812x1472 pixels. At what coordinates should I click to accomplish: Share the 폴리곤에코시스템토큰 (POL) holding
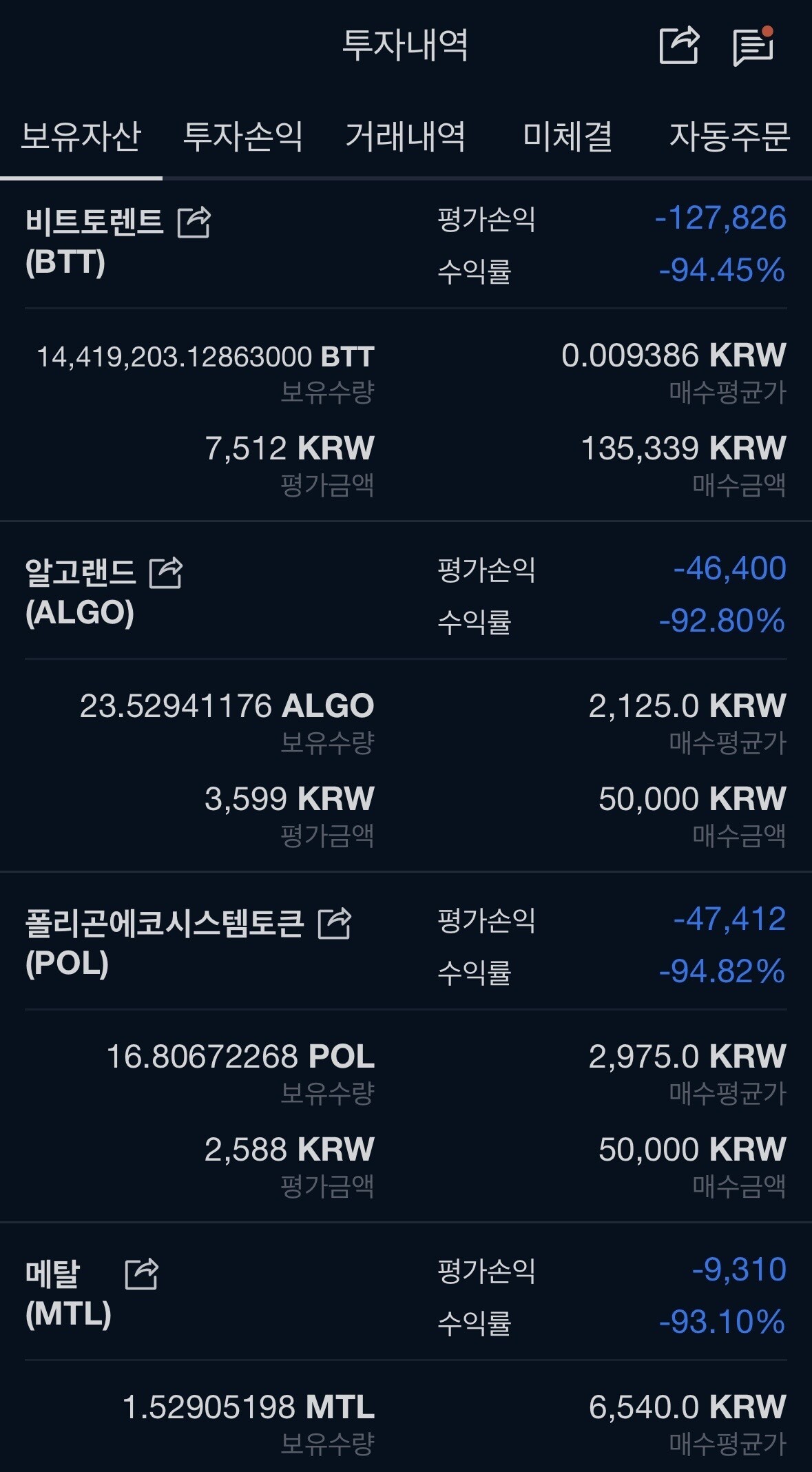coord(335,923)
